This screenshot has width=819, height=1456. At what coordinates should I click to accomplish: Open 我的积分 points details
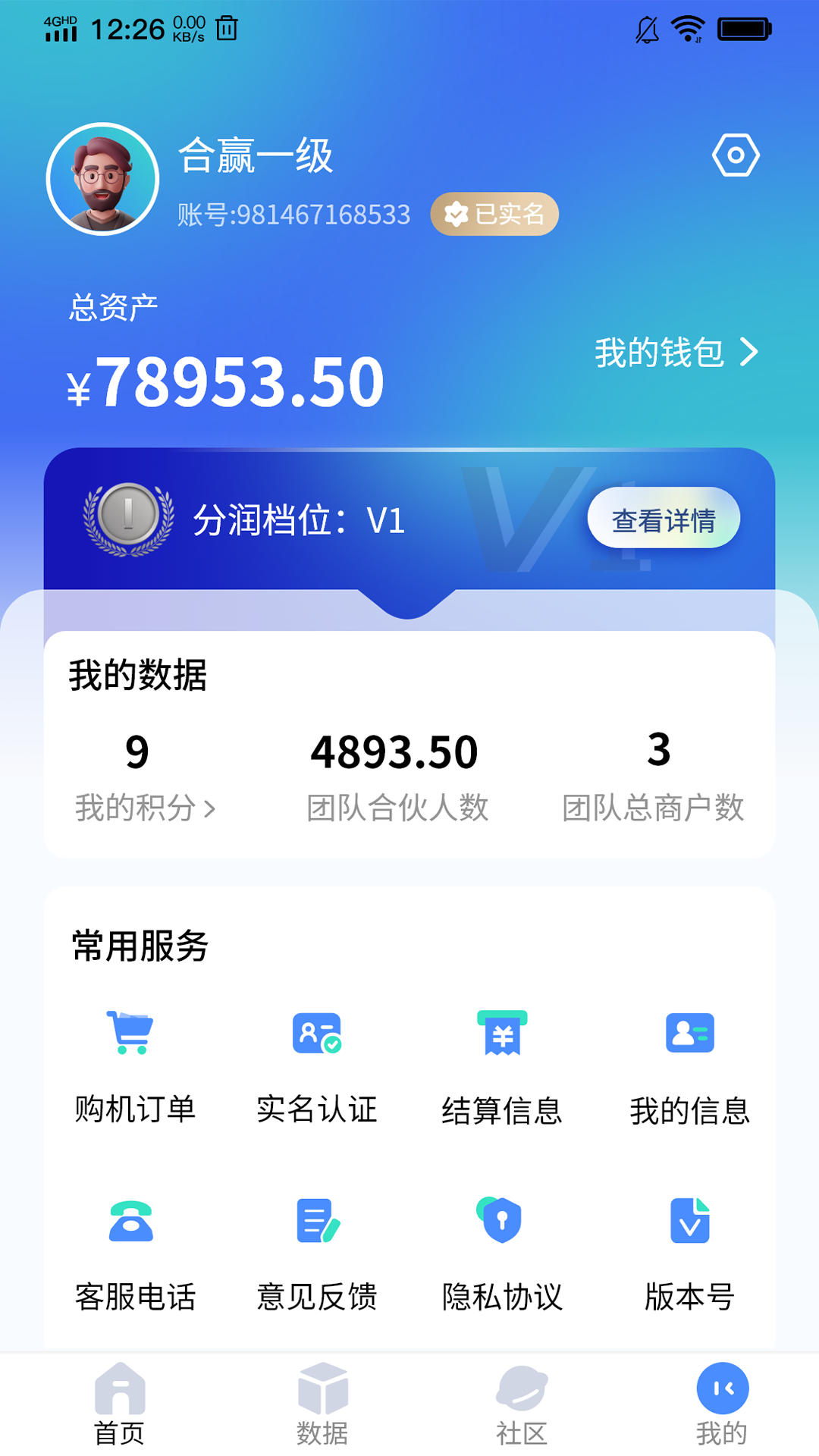tap(144, 808)
